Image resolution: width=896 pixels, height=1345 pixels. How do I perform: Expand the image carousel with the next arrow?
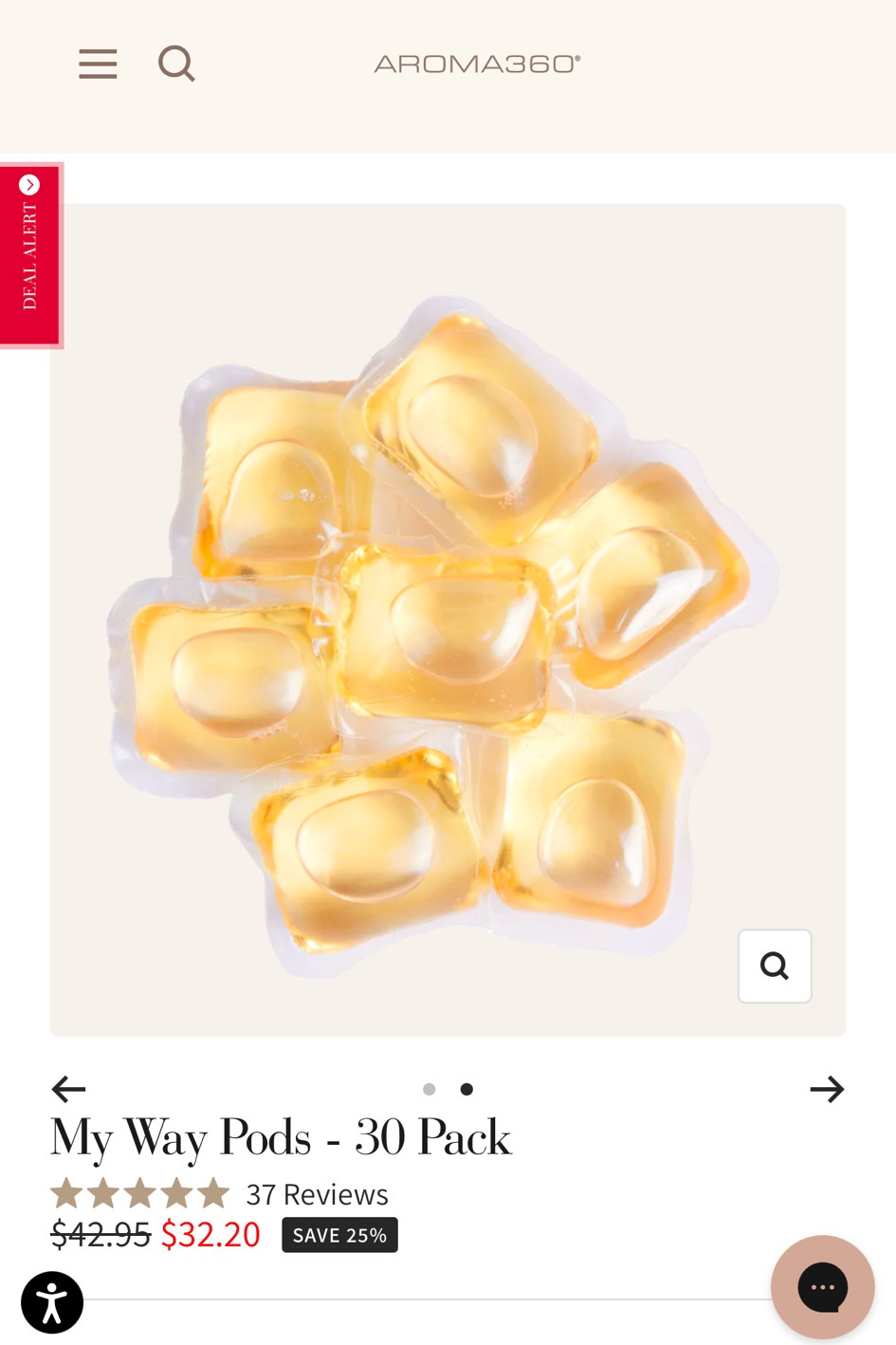827,1089
